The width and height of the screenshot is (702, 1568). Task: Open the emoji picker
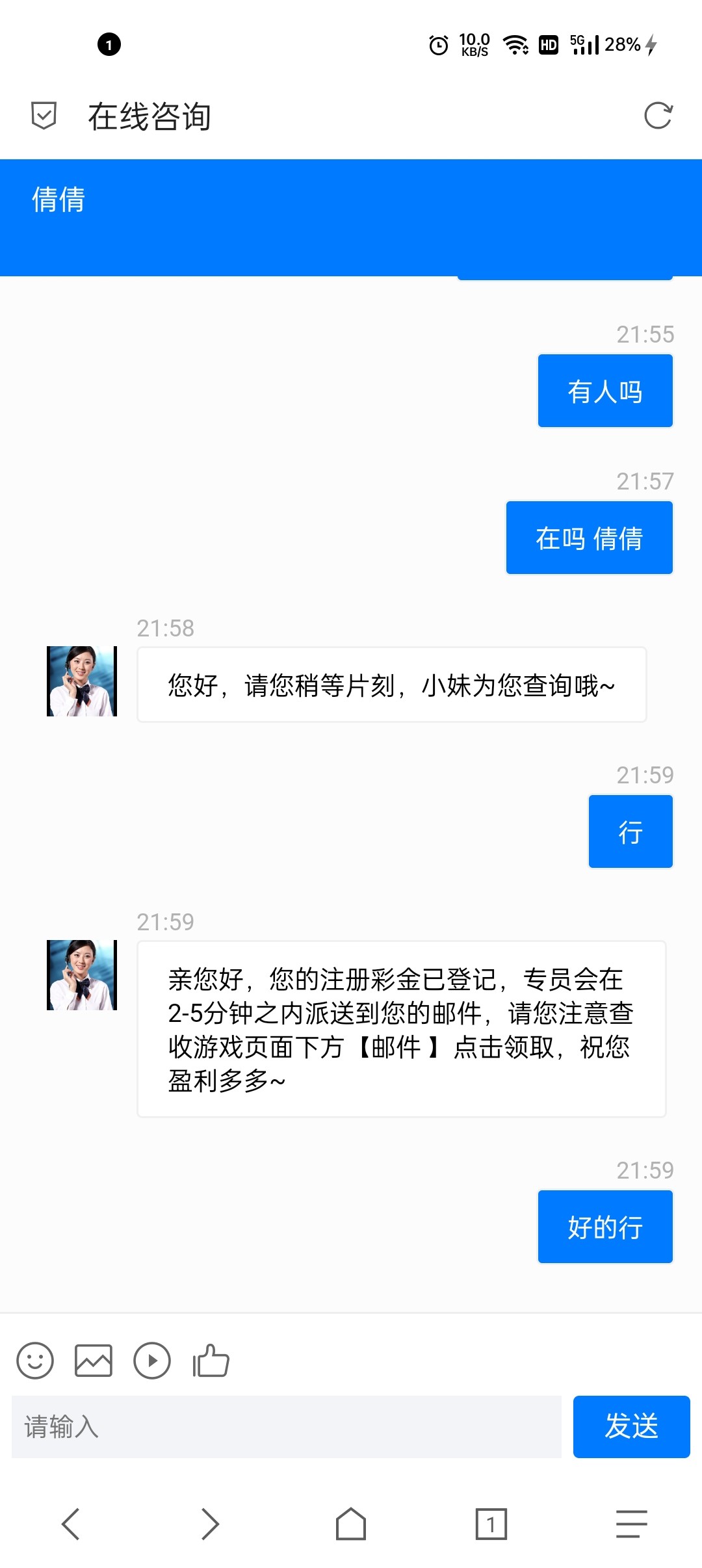(x=35, y=1361)
